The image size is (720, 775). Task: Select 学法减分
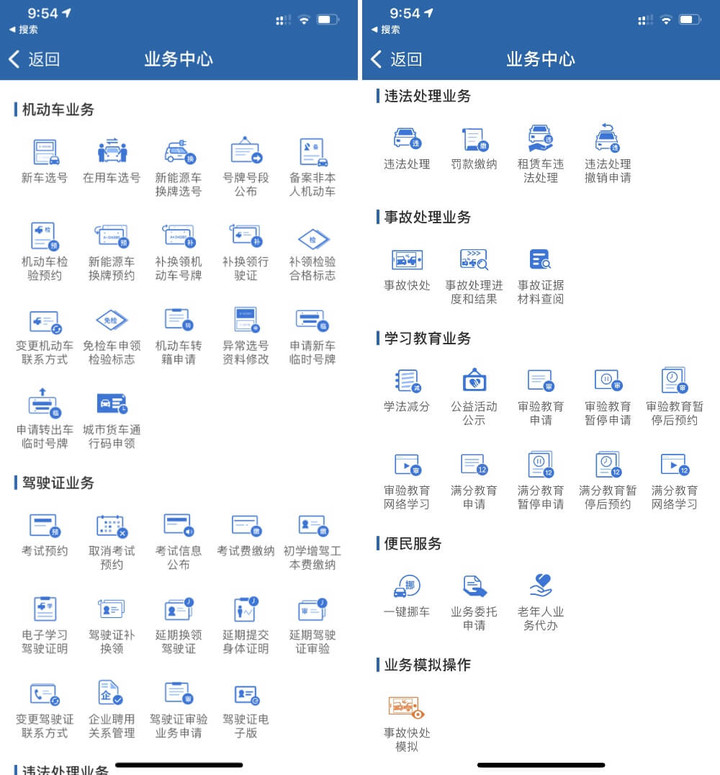point(407,390)
